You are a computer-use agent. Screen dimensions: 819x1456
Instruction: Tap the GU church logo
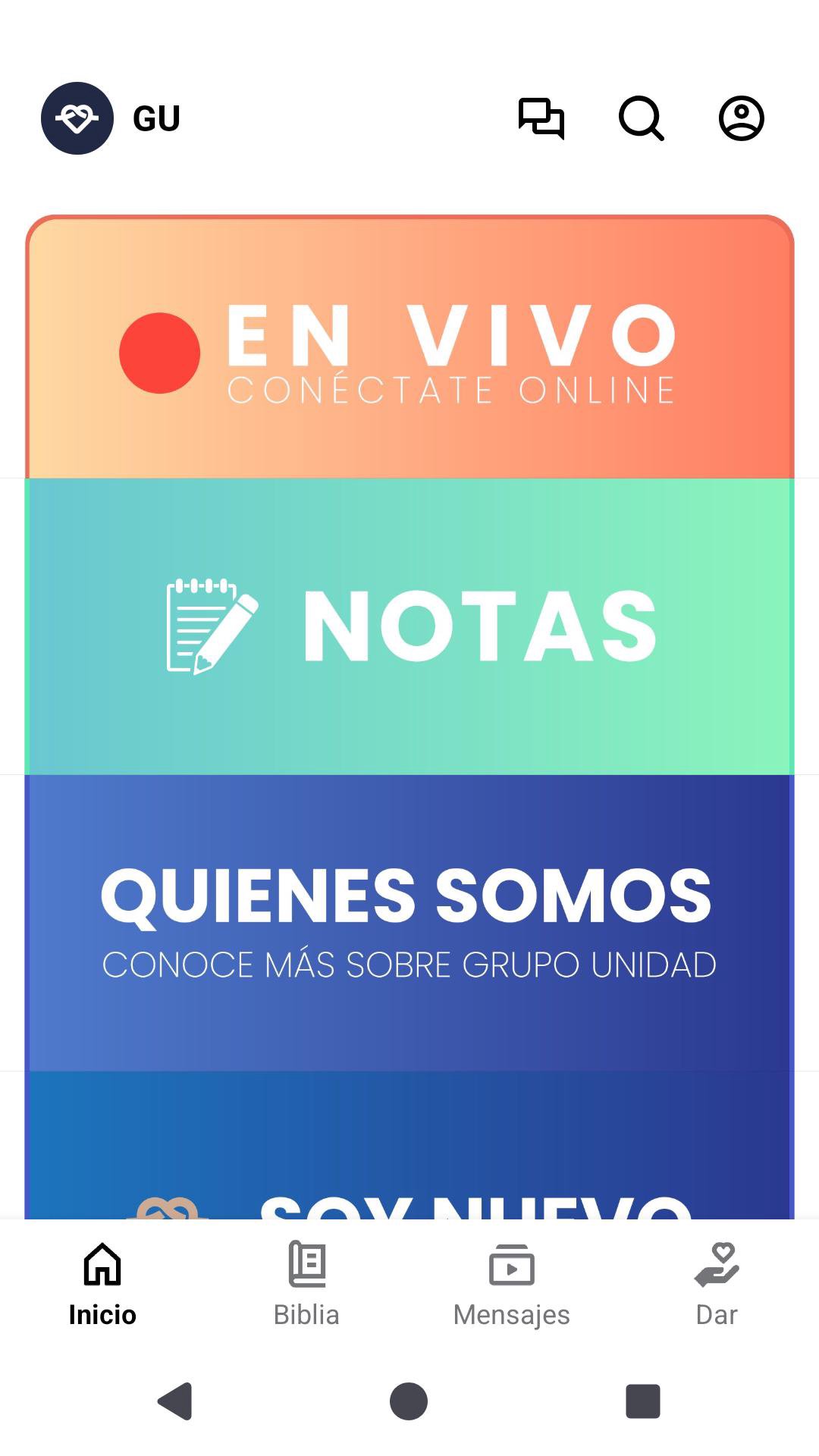[x=77, y=118]
